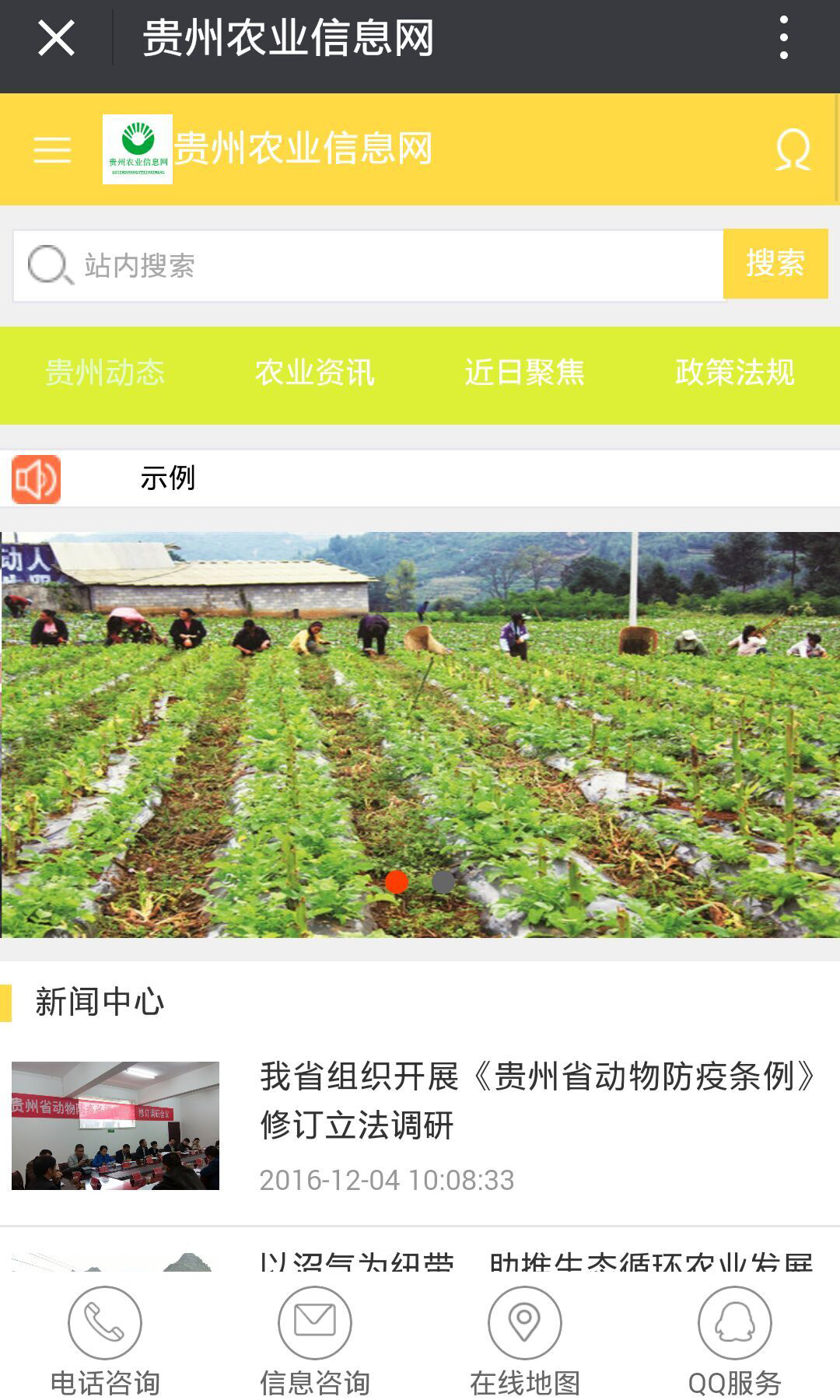Switch to the 贵州动态 section
The image size is (840, 1400).
105,373
